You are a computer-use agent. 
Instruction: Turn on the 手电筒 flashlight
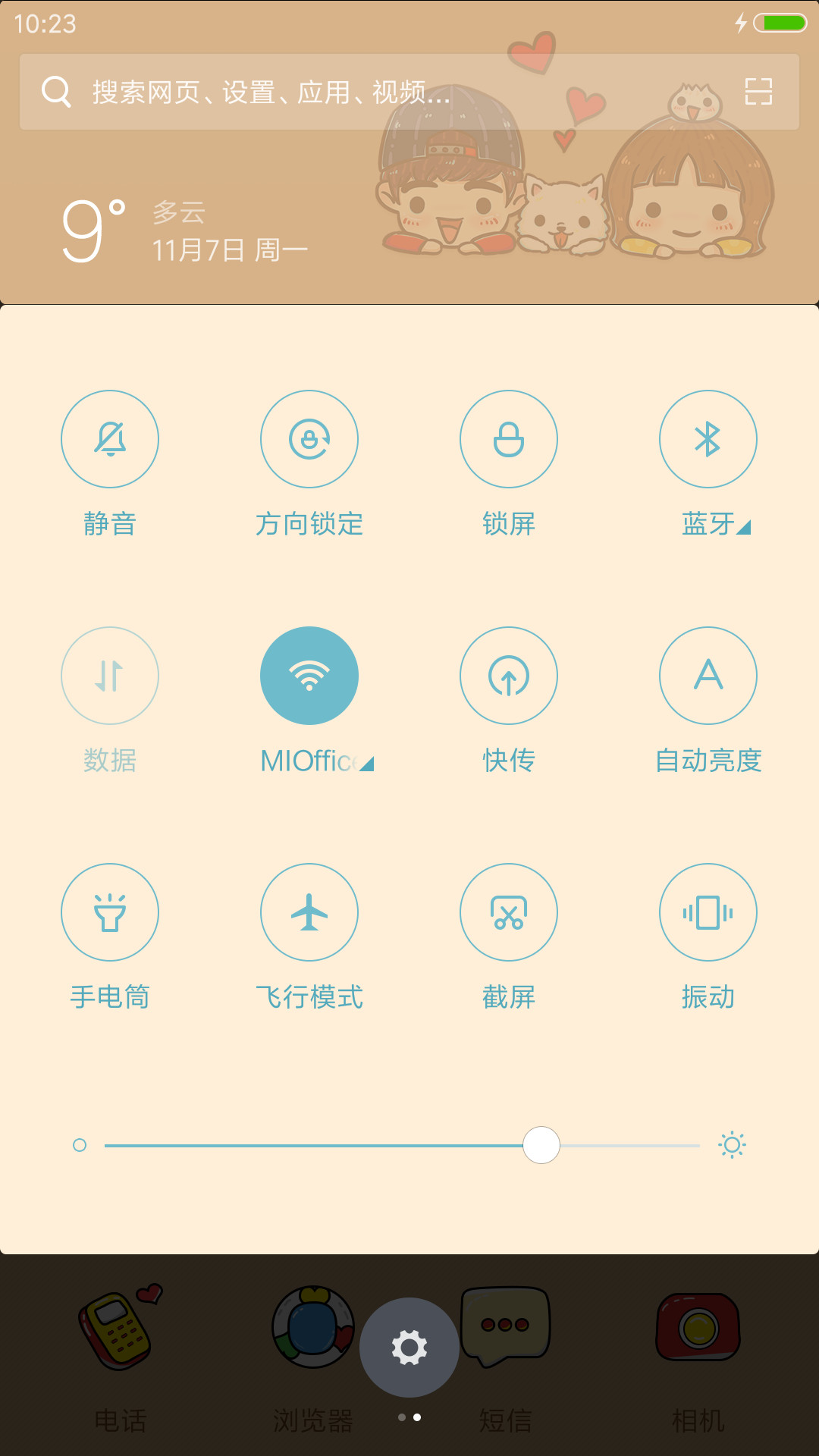click(x=110, y=912)
